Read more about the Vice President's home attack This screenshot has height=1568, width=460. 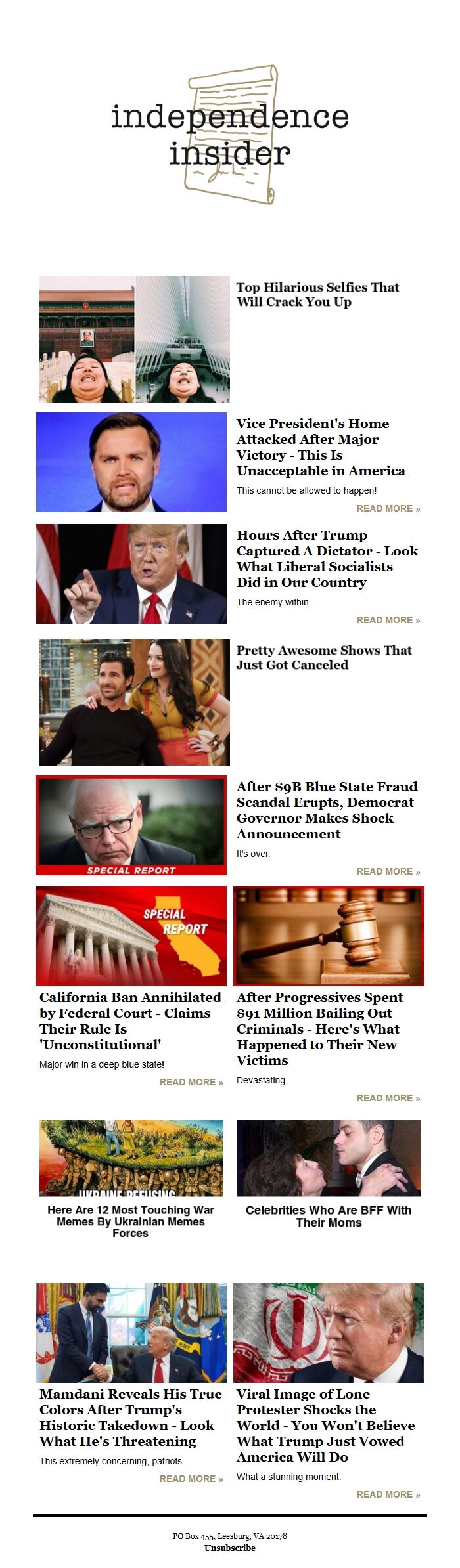point(388,508)
